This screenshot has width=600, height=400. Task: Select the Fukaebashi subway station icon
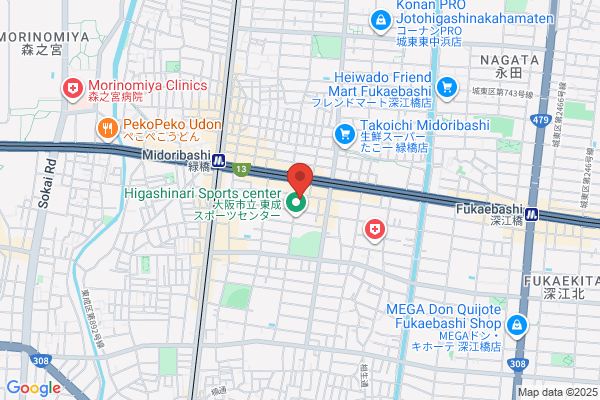click(x=531, y=215)
